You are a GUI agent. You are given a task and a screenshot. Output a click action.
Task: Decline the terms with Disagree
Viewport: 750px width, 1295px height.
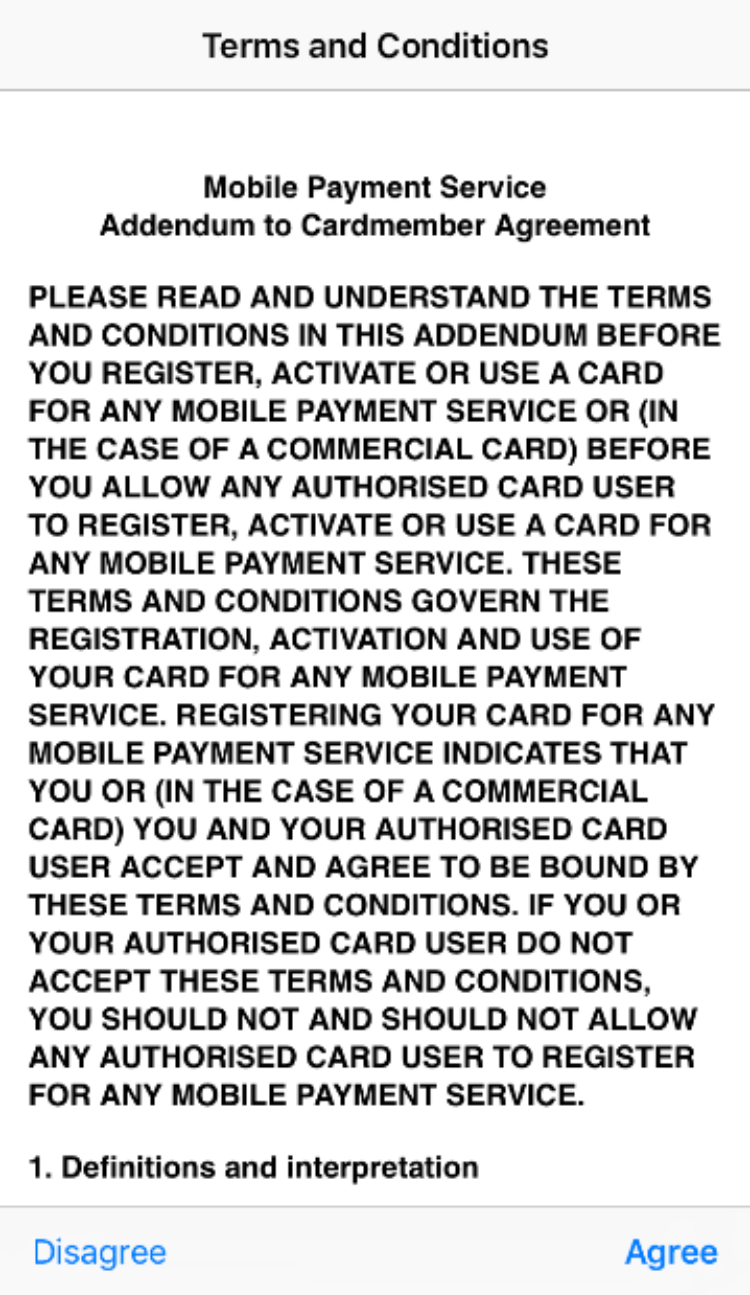pyautogui.click(x=100, y=1252)
